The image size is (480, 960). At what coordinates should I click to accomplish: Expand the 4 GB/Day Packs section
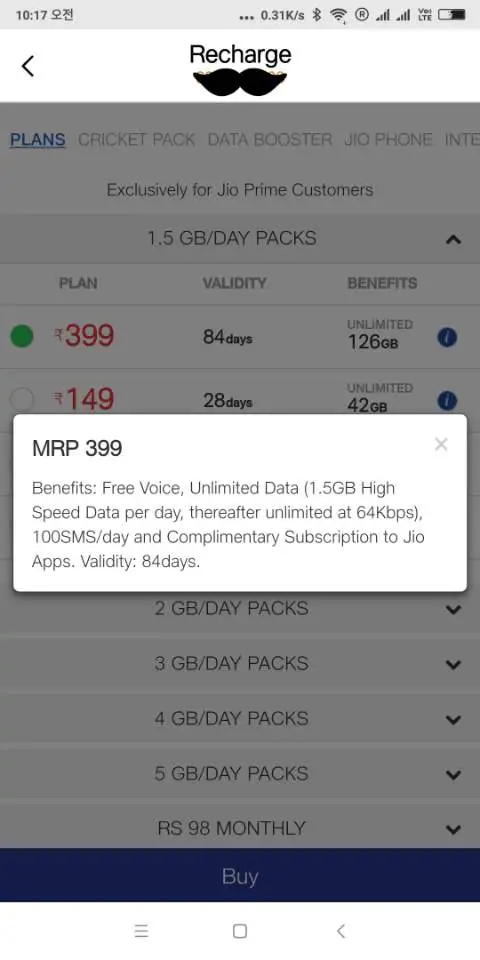click(x=240, y=719)
